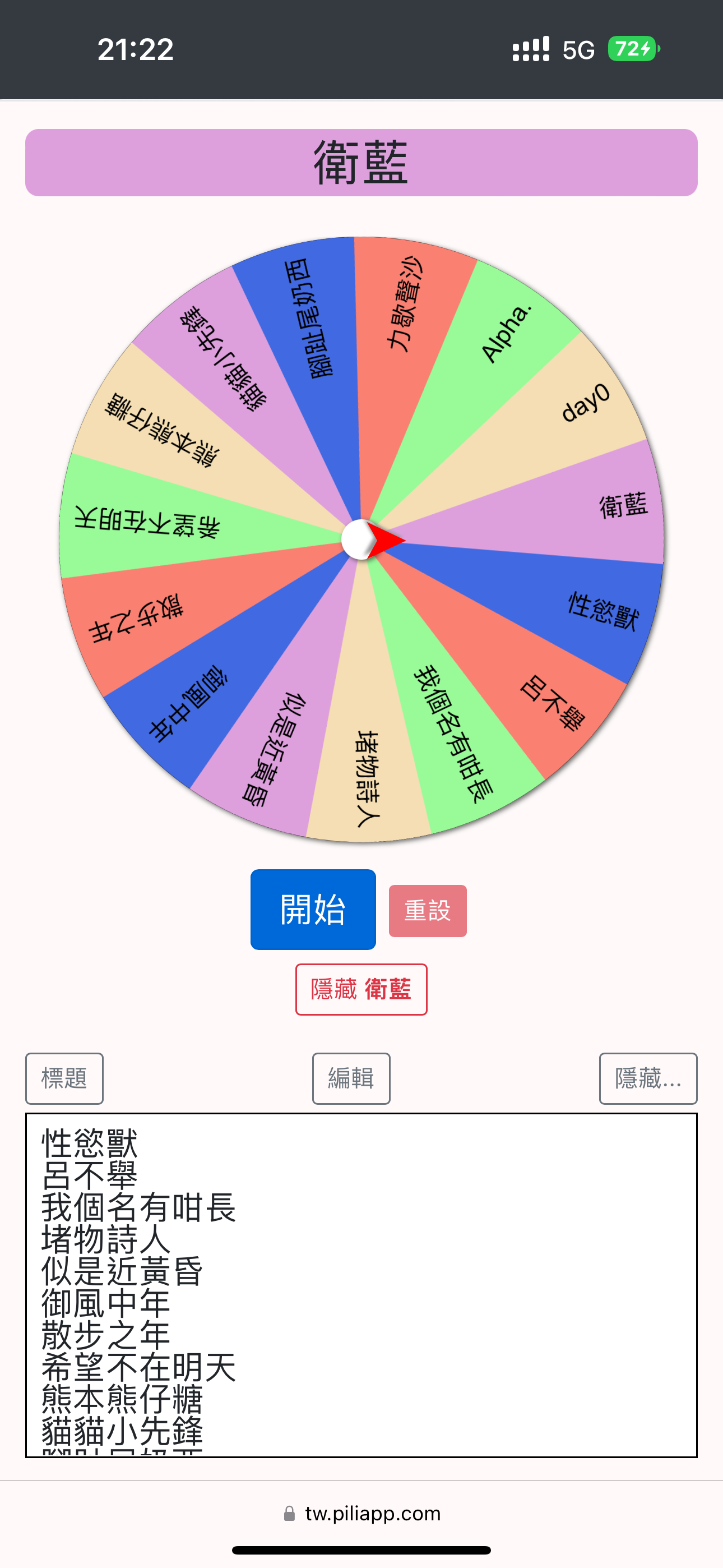This screenshot has width=723, height=1568.
Task: Tap the blue 開始 button to spin
Action: [x=313, y=909]
